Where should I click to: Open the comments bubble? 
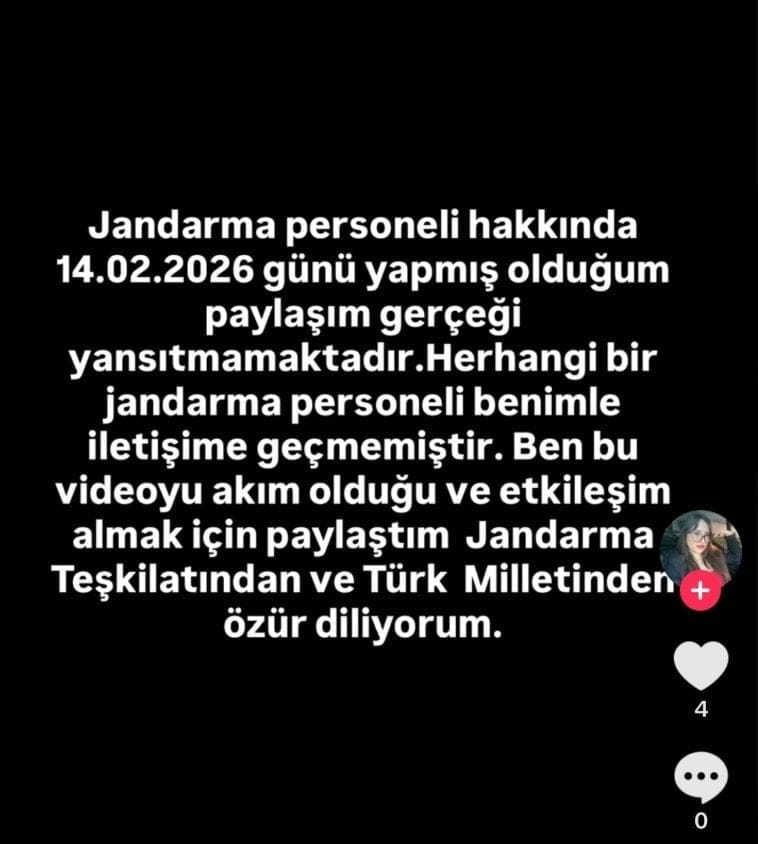[x=701, y=778]
